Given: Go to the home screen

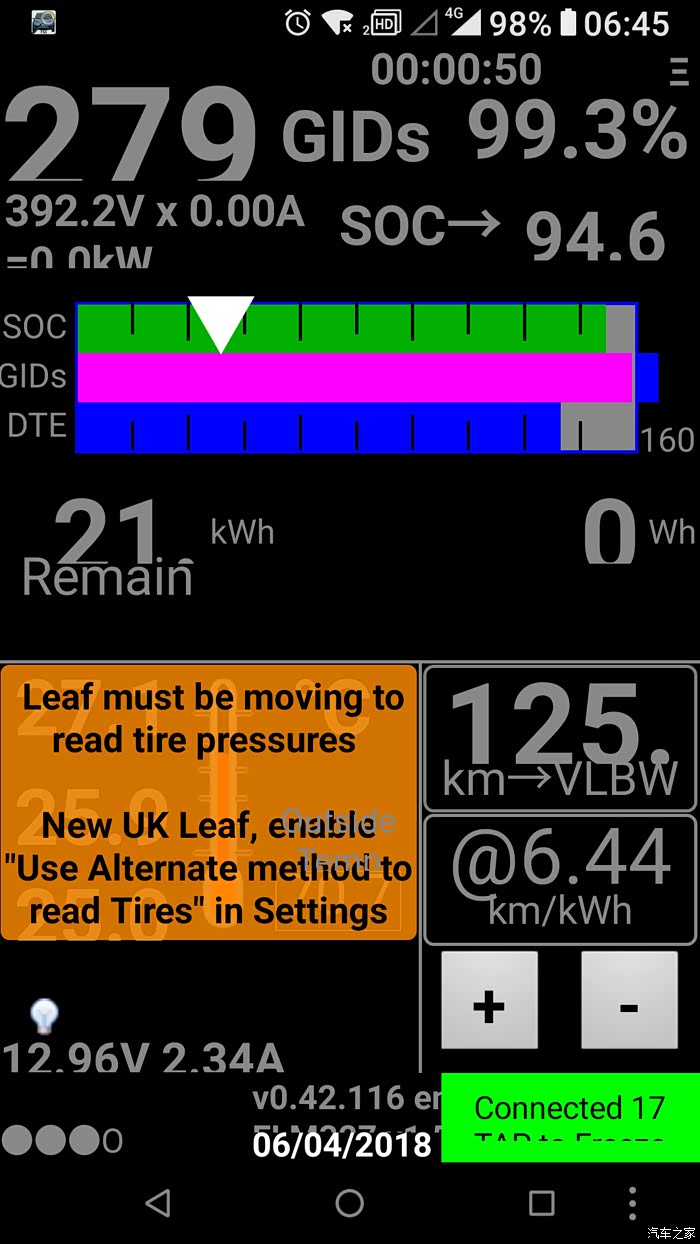Looking at the screenshot, I should 349,1202.
